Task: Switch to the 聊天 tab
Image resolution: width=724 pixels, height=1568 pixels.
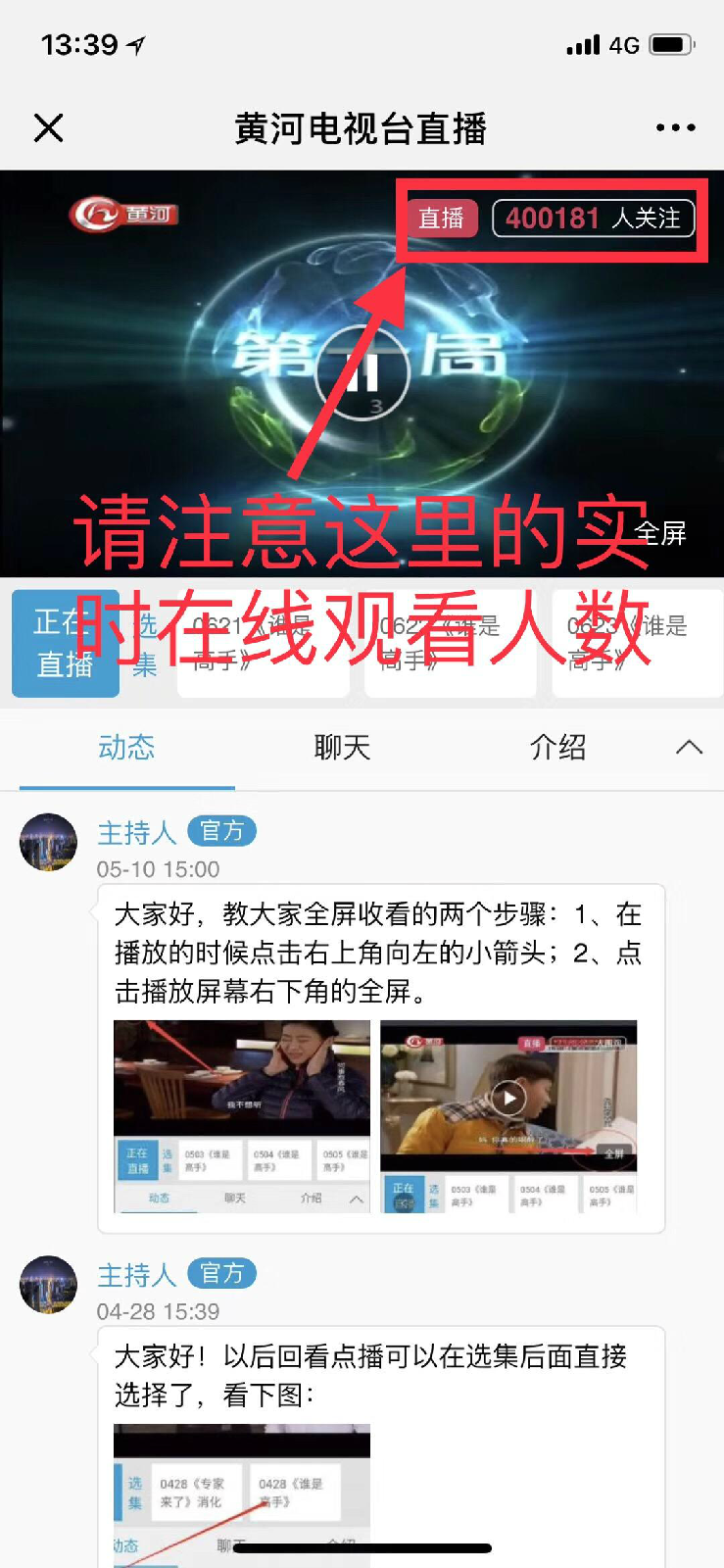Action: 342,748
